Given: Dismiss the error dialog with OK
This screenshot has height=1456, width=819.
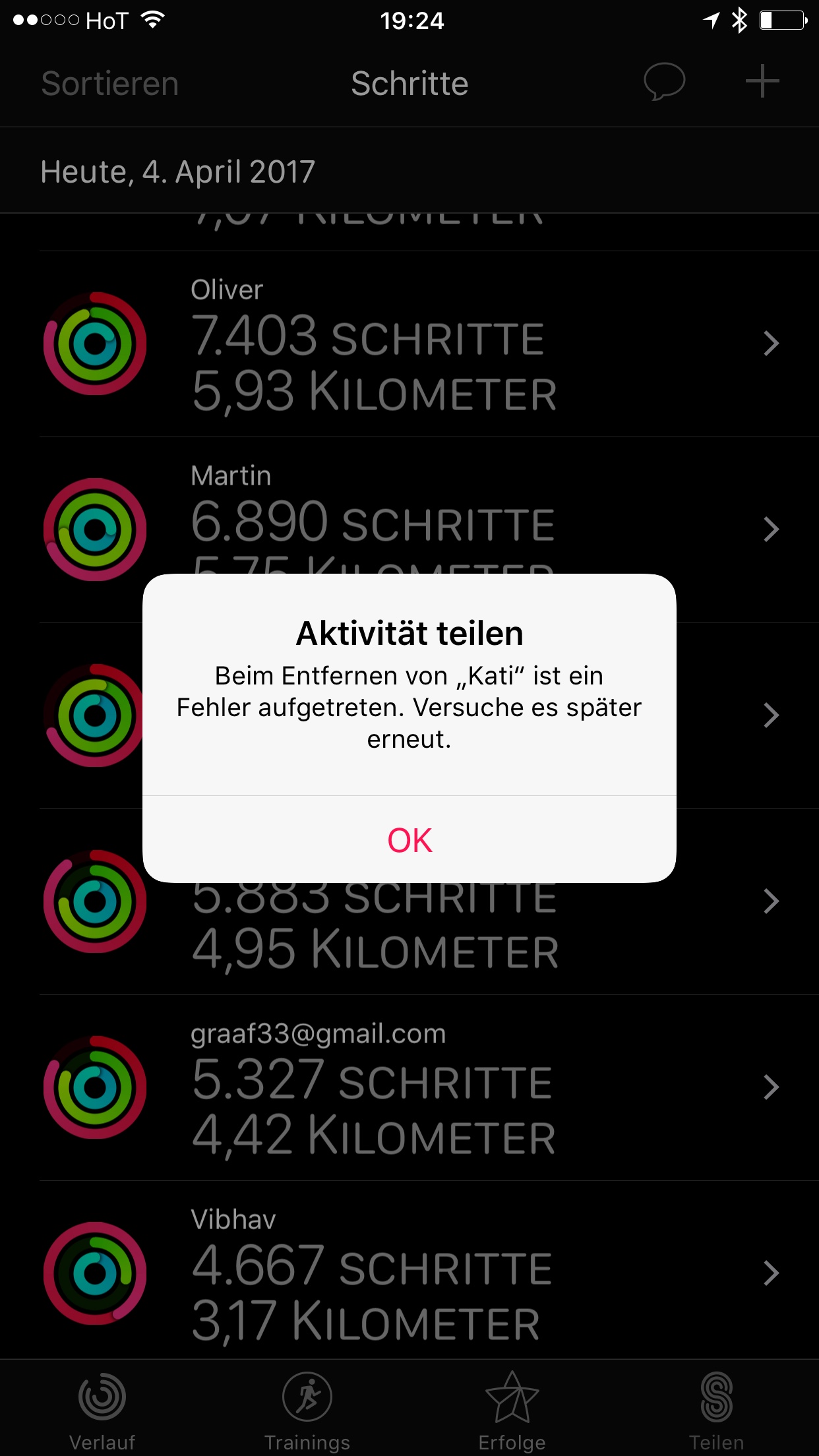Looking at the screenshot, I should coord(409,840).
